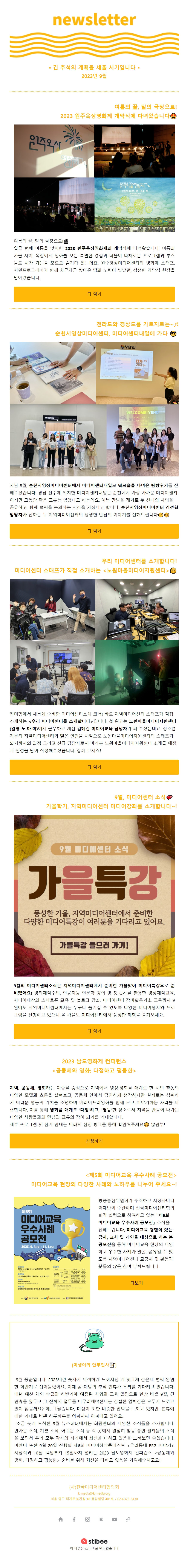The image size is (196, 1568).
Task: Open the Instagram icon in the footer
Action: click(x=87, y=1519)
